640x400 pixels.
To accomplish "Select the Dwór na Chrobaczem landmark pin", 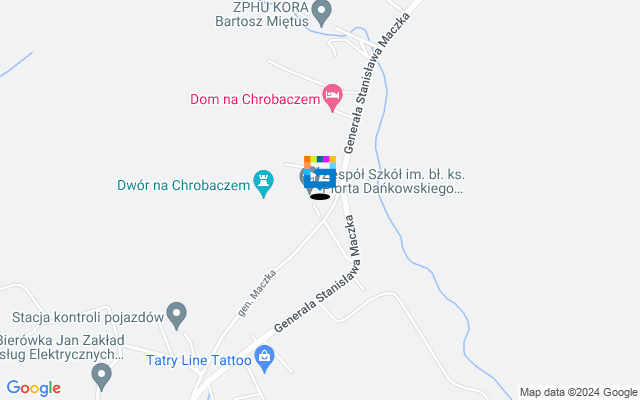I will tap(264, 183).
